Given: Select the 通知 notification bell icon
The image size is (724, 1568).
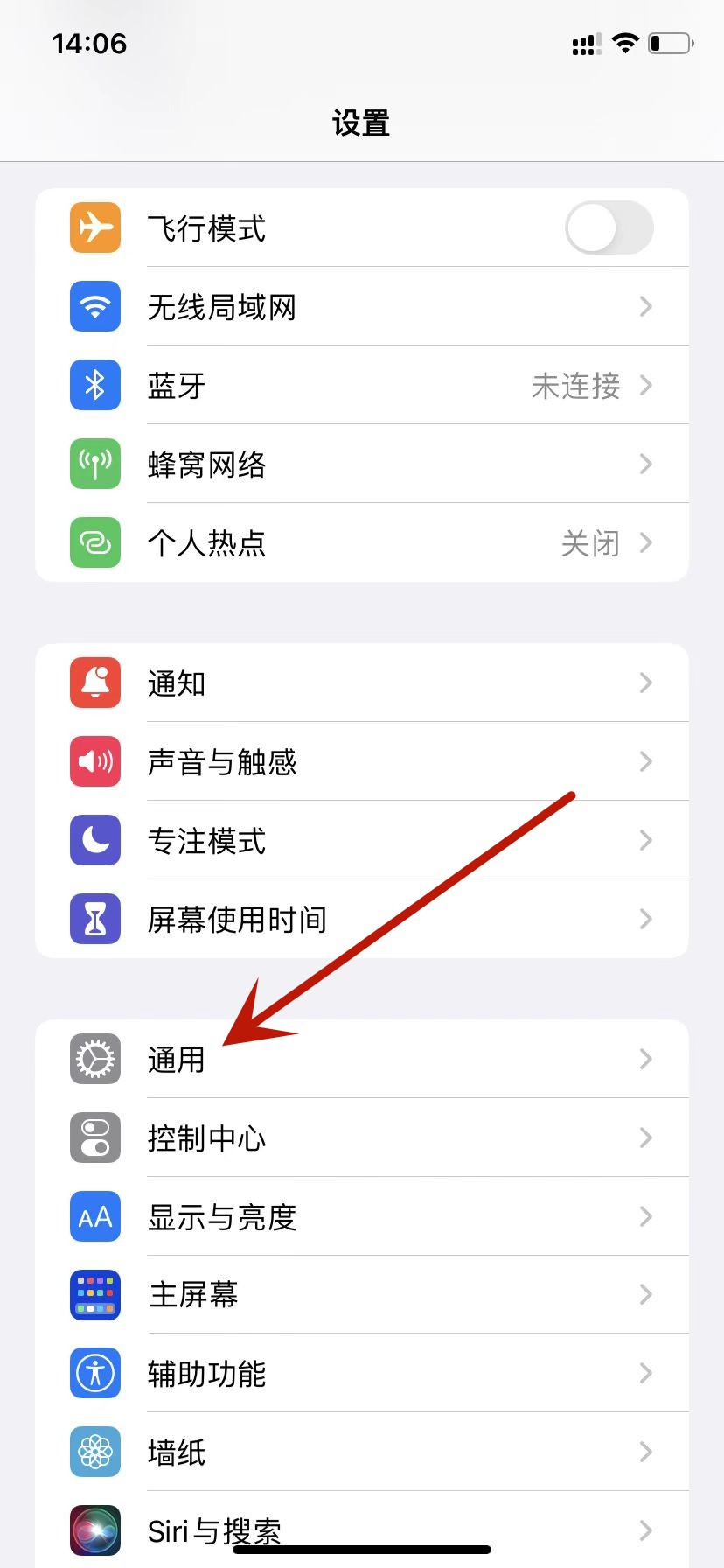Looking at the screenshot, I should [94, 682].
